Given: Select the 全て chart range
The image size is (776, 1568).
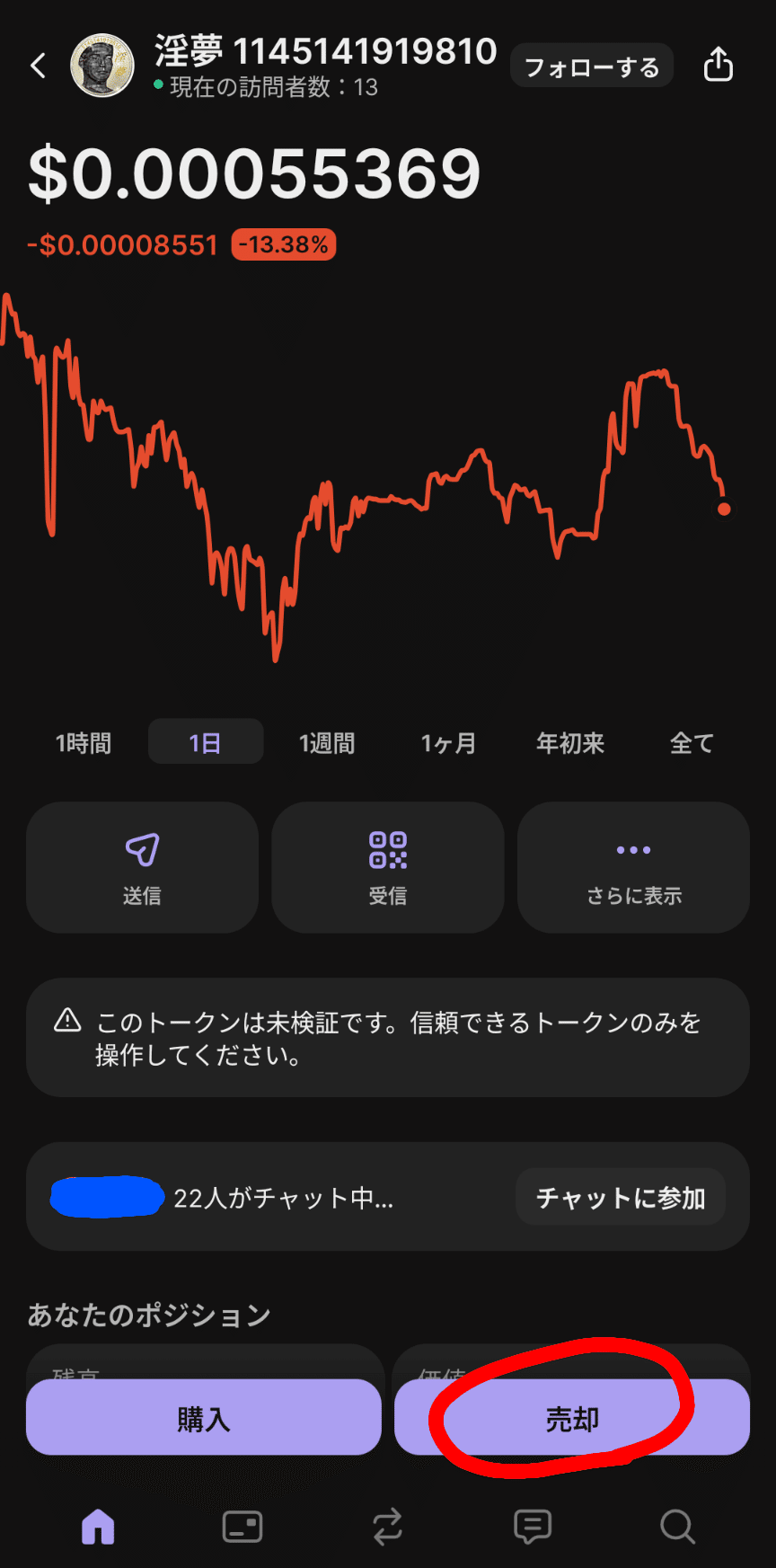Looking at the screenshot, I should coord(692,742).
